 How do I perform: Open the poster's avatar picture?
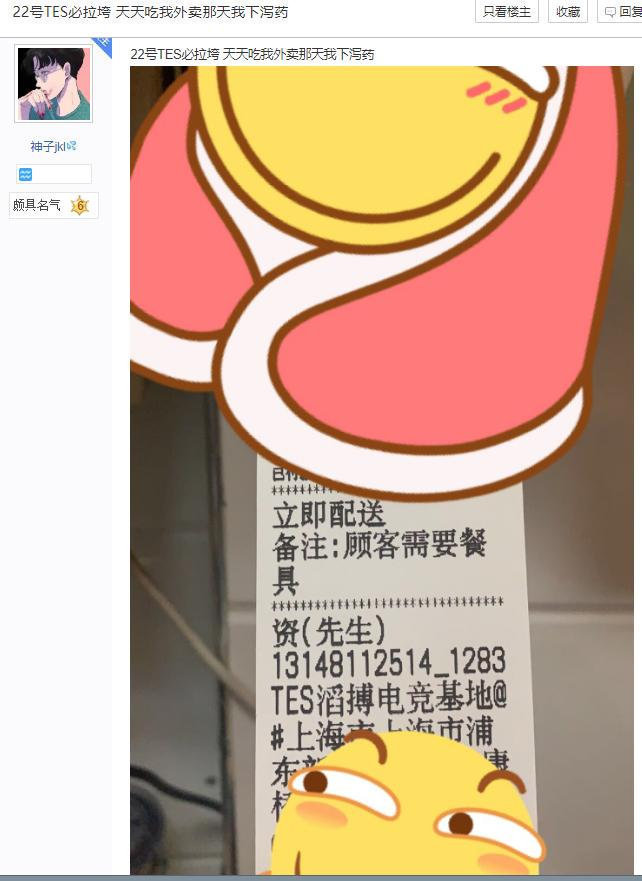coord(54,84)
